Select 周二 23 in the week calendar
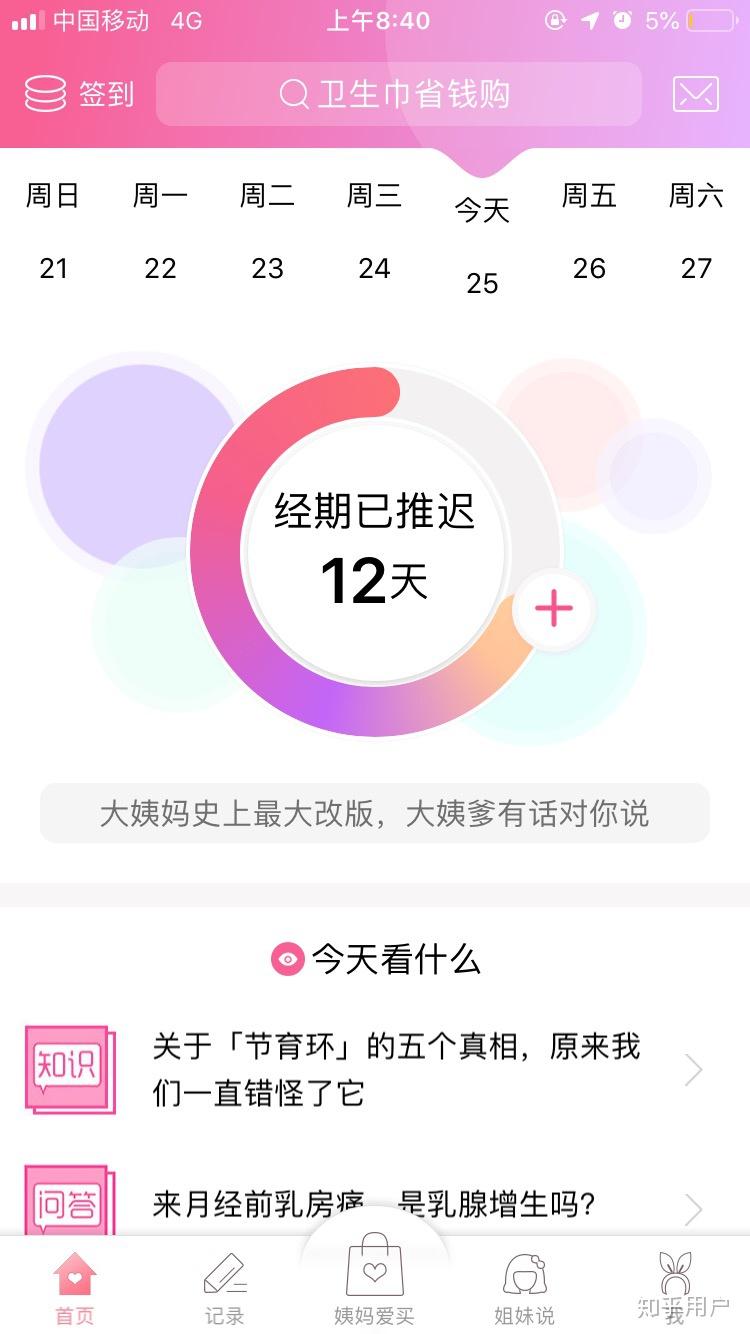 [x=267, y=232]
